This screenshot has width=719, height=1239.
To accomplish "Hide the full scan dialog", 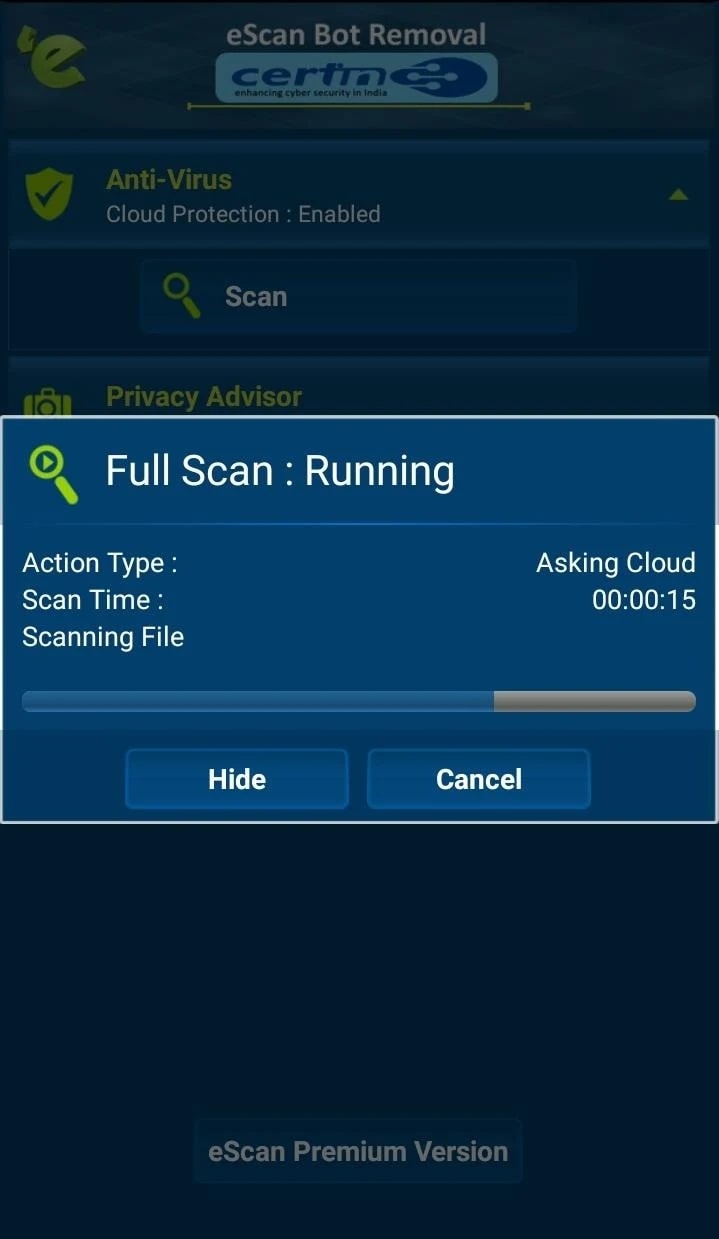I will (237, 779).
